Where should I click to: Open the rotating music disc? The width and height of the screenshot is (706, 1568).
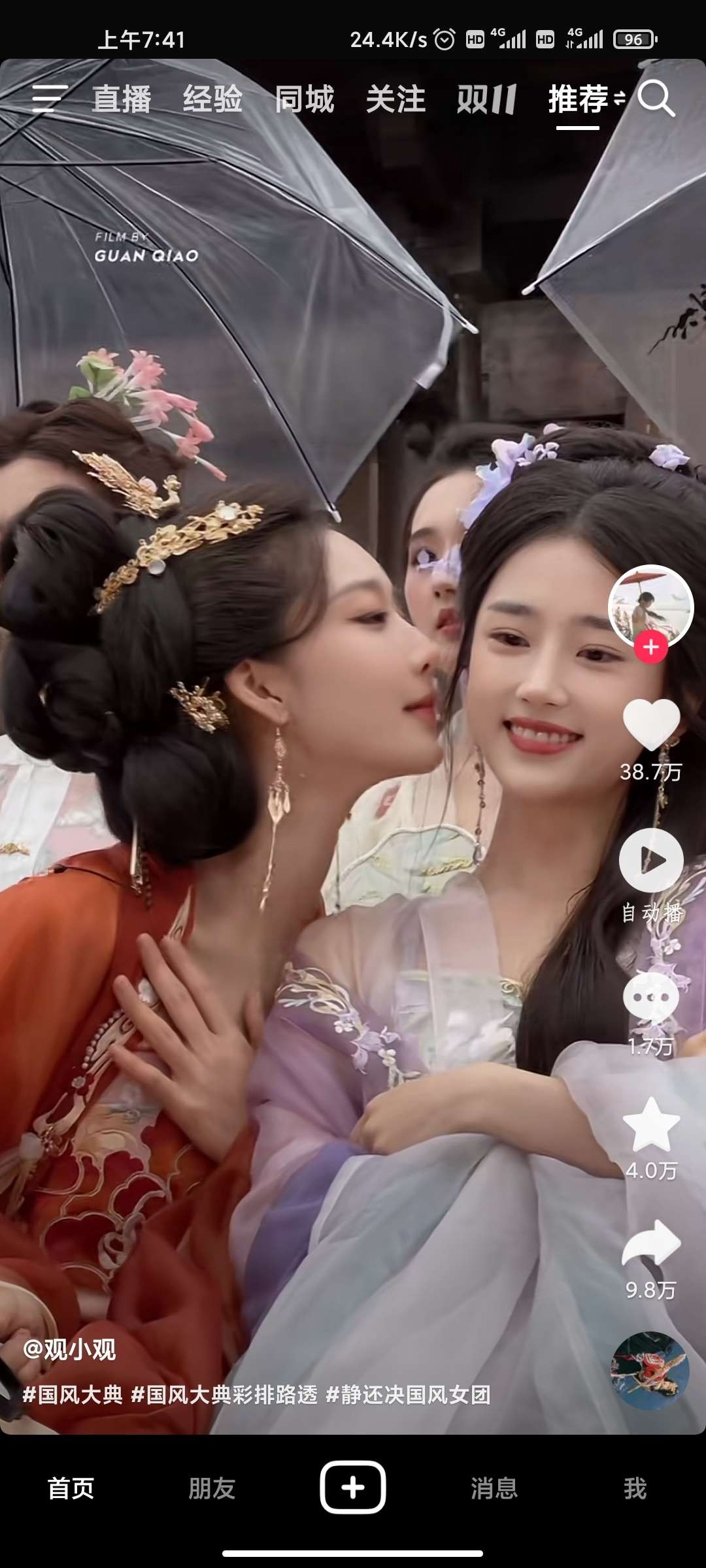(x=650, y=1371)
